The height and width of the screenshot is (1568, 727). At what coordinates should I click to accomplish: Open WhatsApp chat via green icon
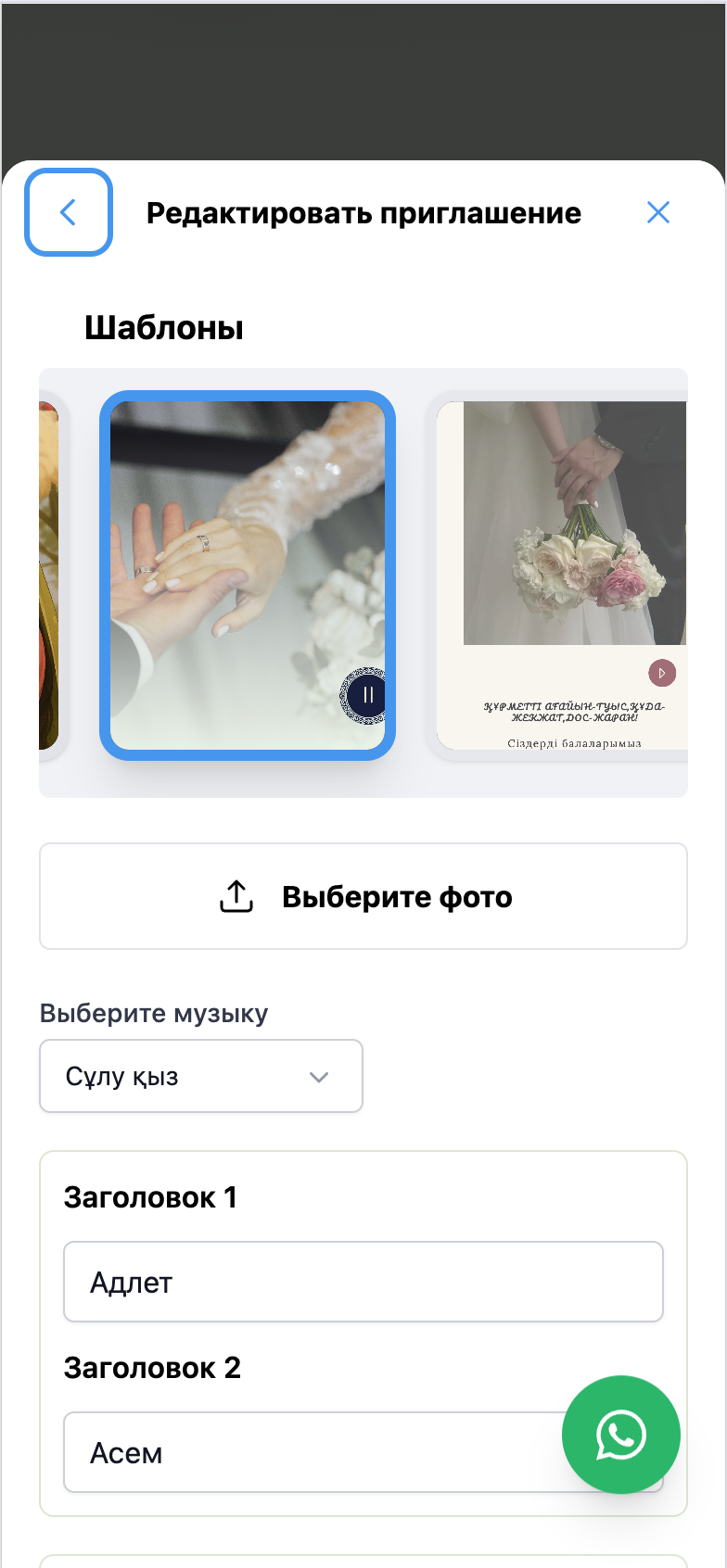pos(620,1434)
